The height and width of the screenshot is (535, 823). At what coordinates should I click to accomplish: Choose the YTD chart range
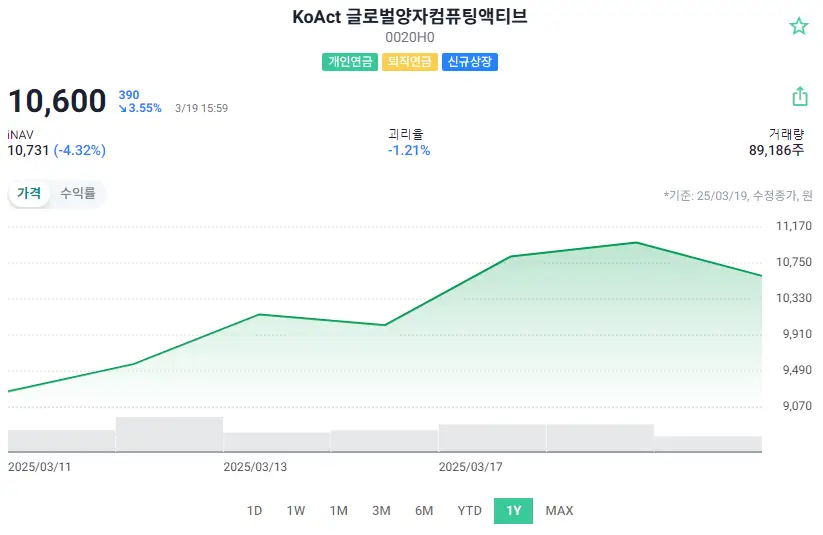[x=469, y=511]
